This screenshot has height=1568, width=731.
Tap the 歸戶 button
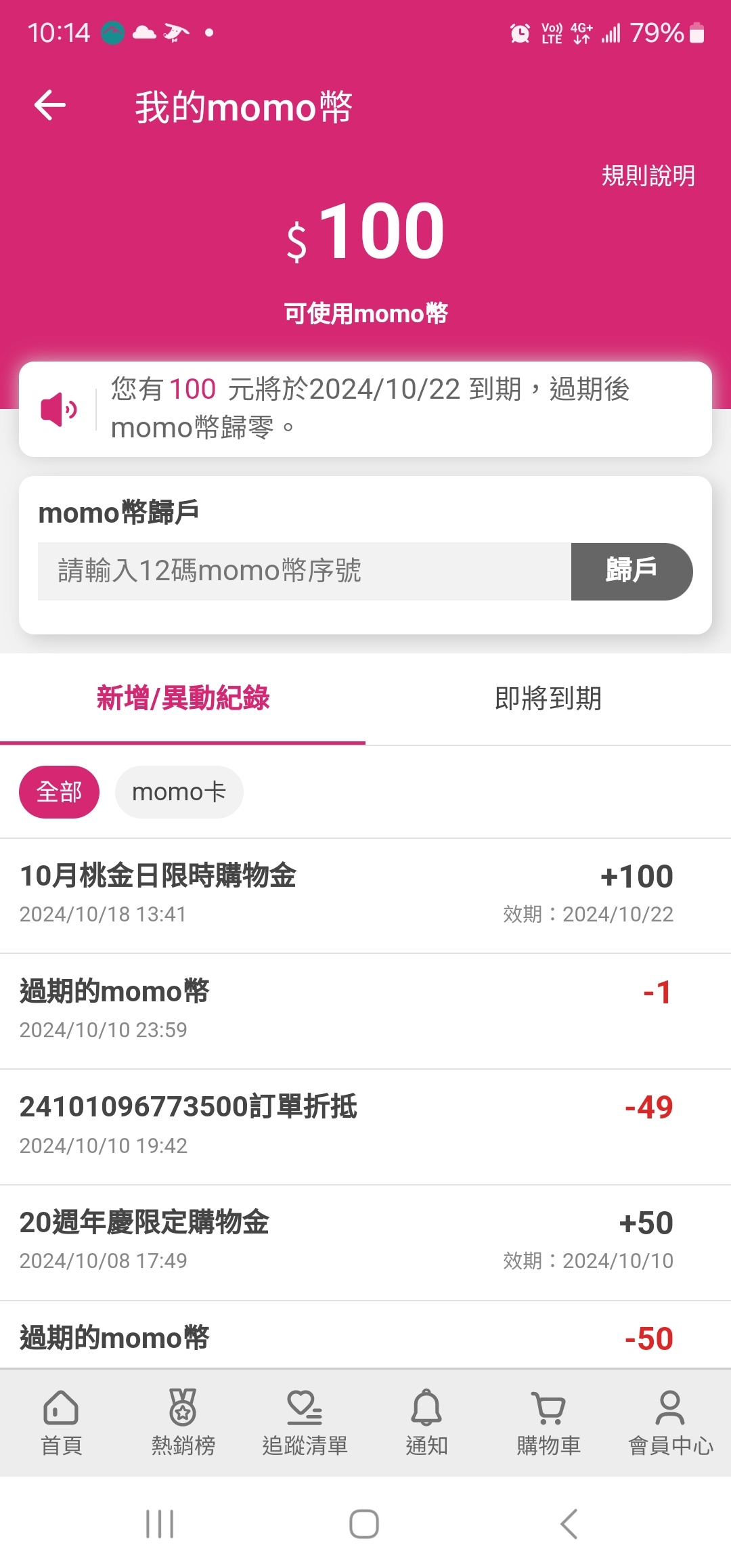tap(632, 571)
